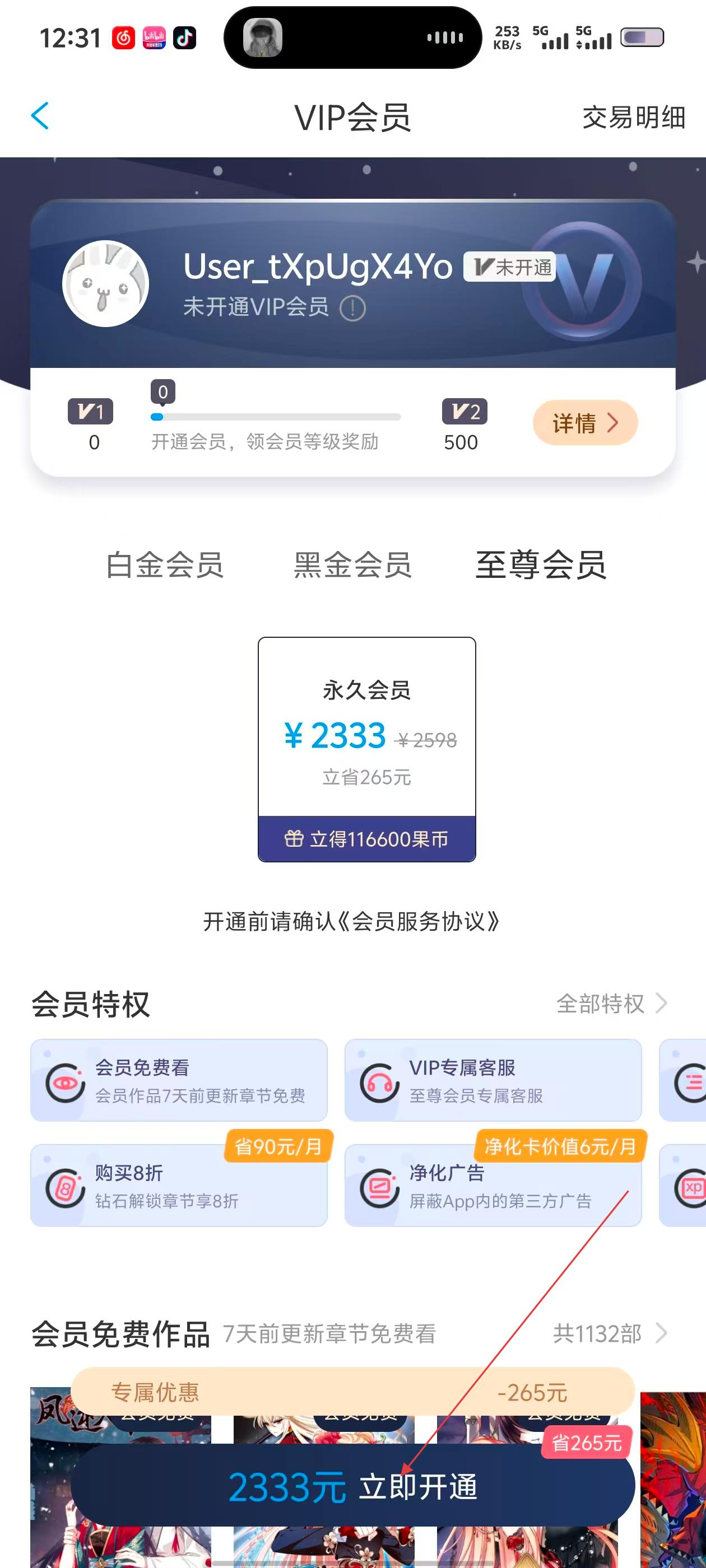Open the VIP专属客服 privilege card
This screenshot has width=706, height=1568.
(493, 1080)
